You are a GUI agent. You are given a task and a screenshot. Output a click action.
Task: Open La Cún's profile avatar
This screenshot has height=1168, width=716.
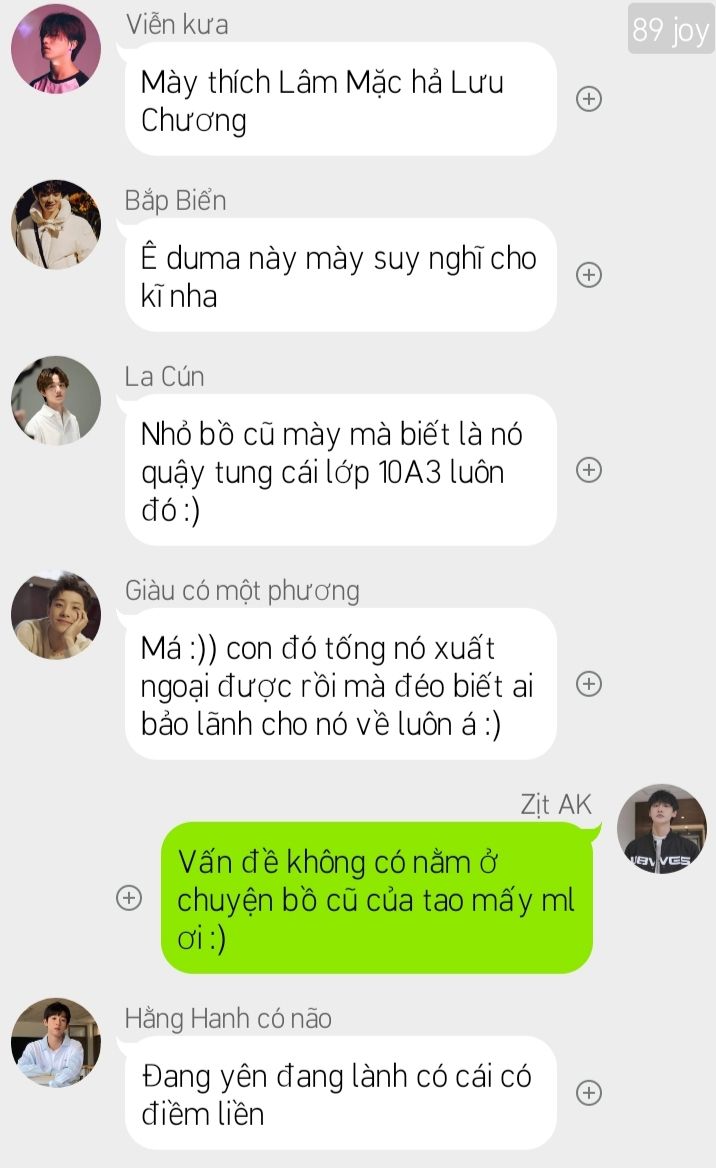click(x=56, y=400)
